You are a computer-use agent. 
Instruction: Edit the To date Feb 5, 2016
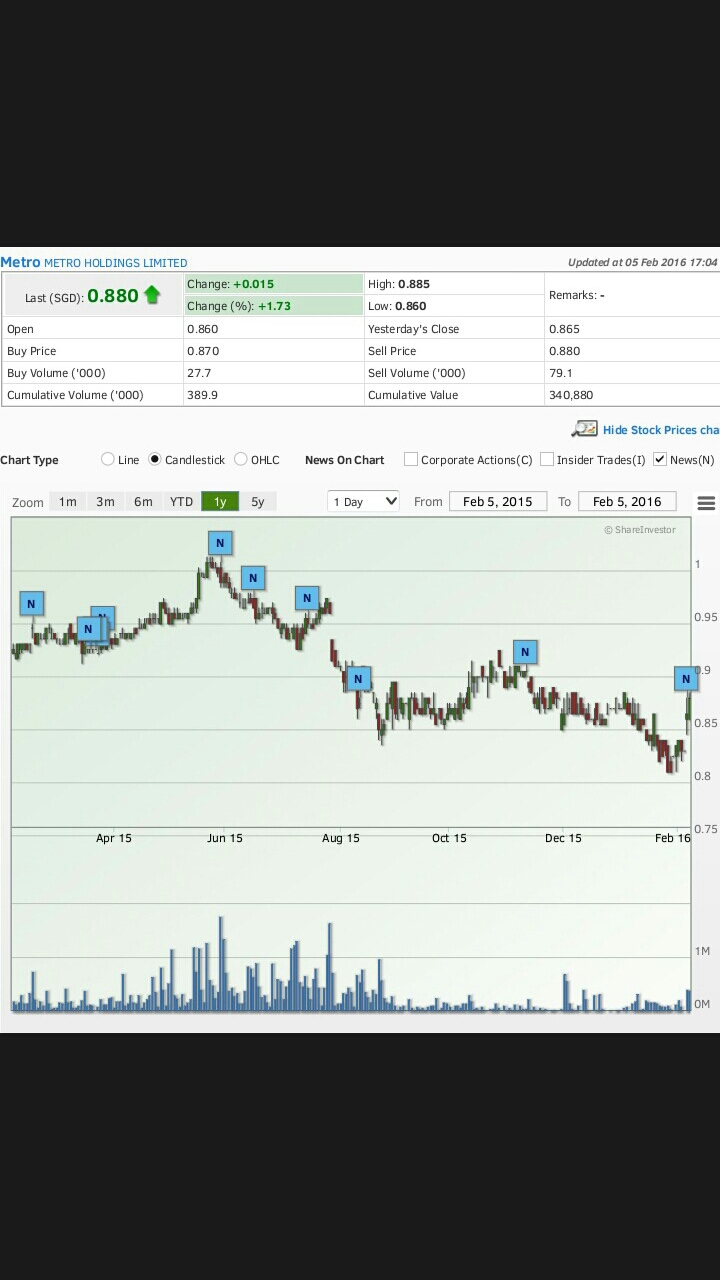coord(627,502)
